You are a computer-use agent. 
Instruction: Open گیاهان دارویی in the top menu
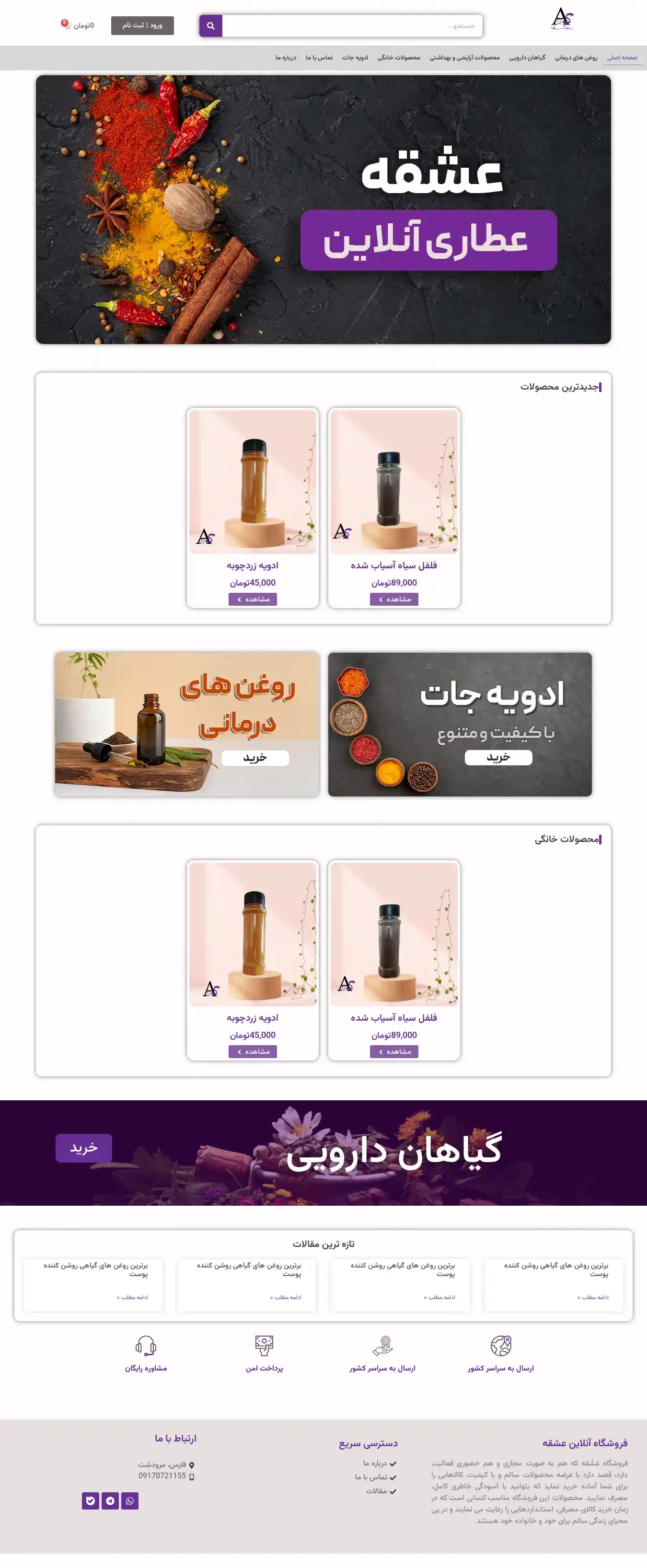pos(527,58)
